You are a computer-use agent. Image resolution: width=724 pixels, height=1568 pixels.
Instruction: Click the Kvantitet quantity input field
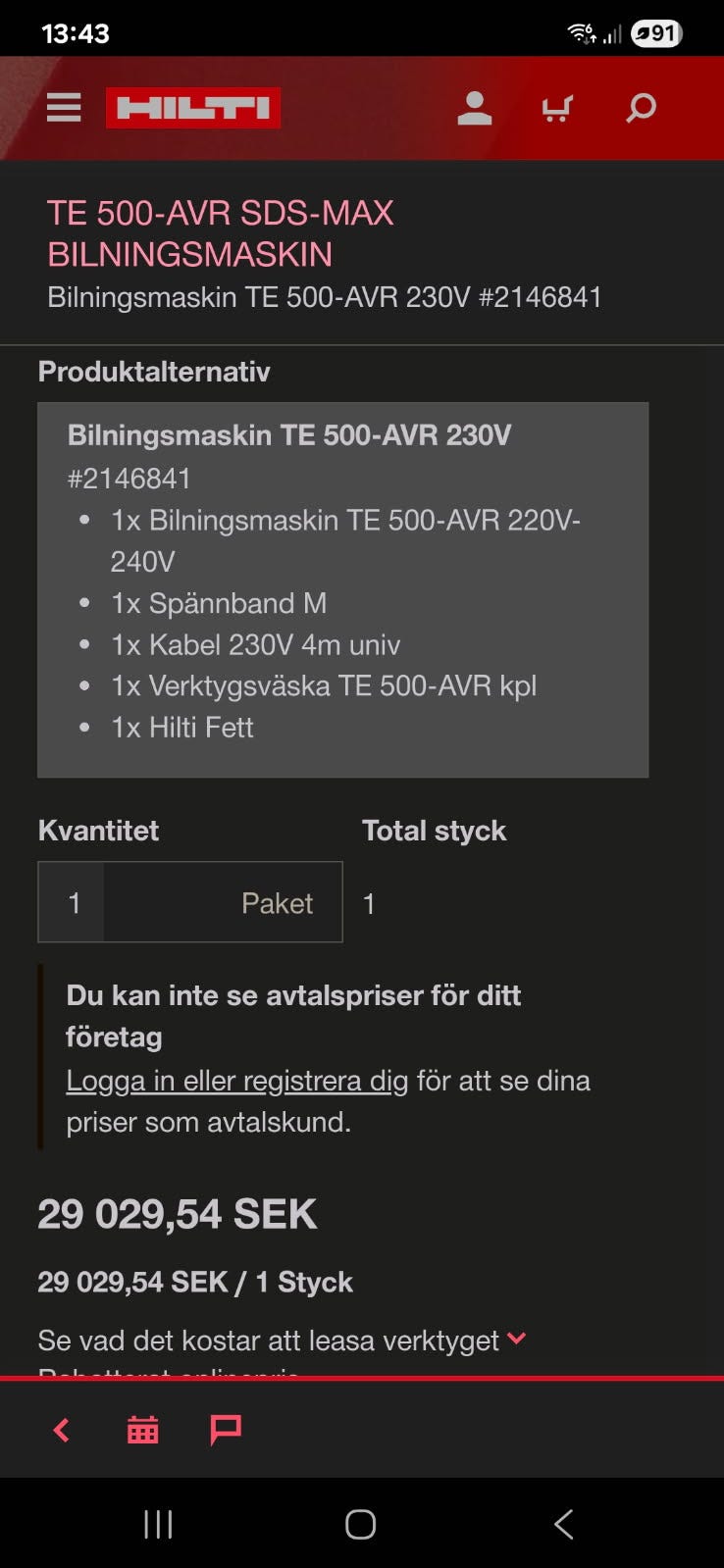pyautogui.click(x=71, y=902)
